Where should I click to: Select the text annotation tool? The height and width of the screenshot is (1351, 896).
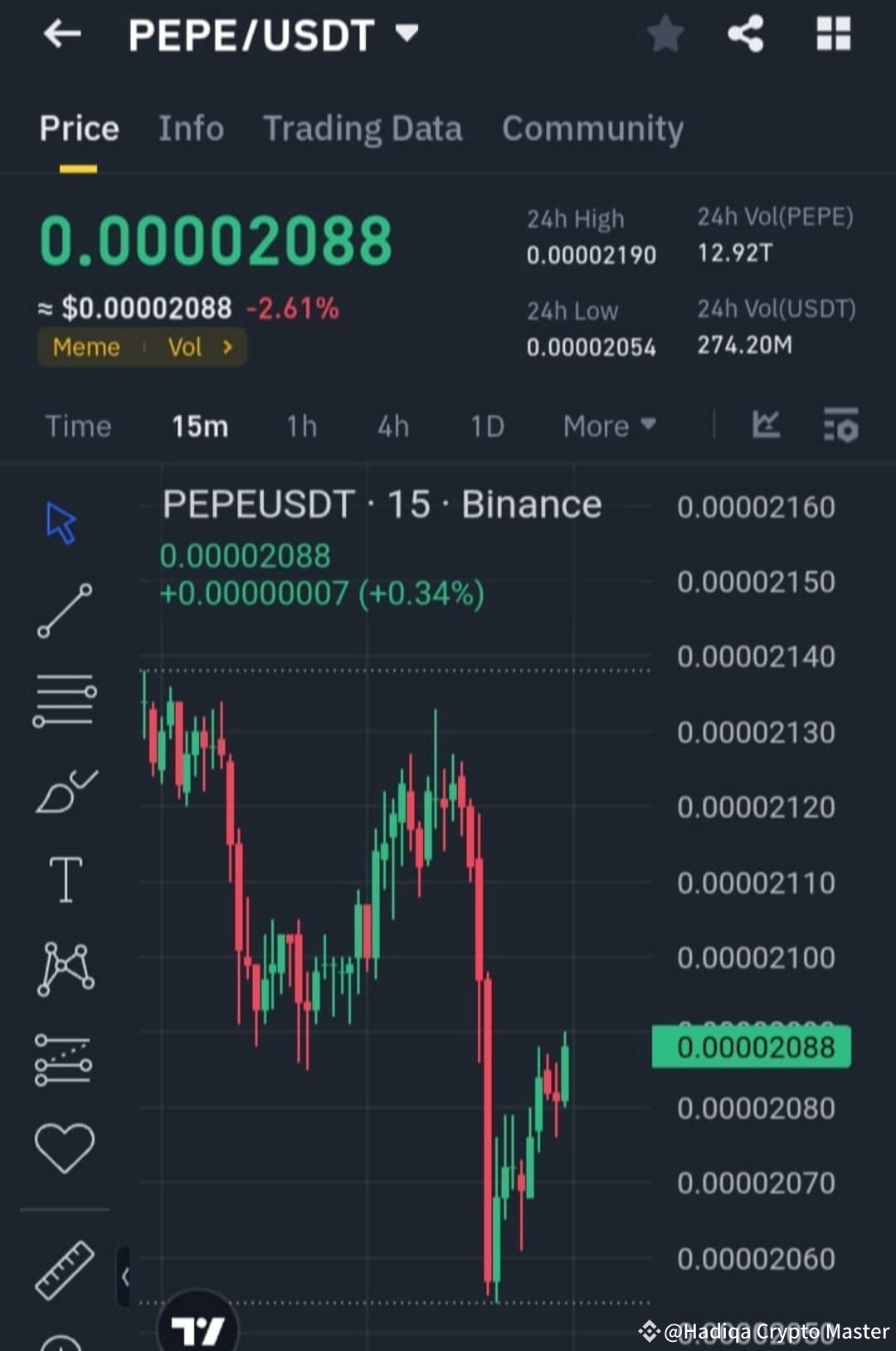coord(65,880)
